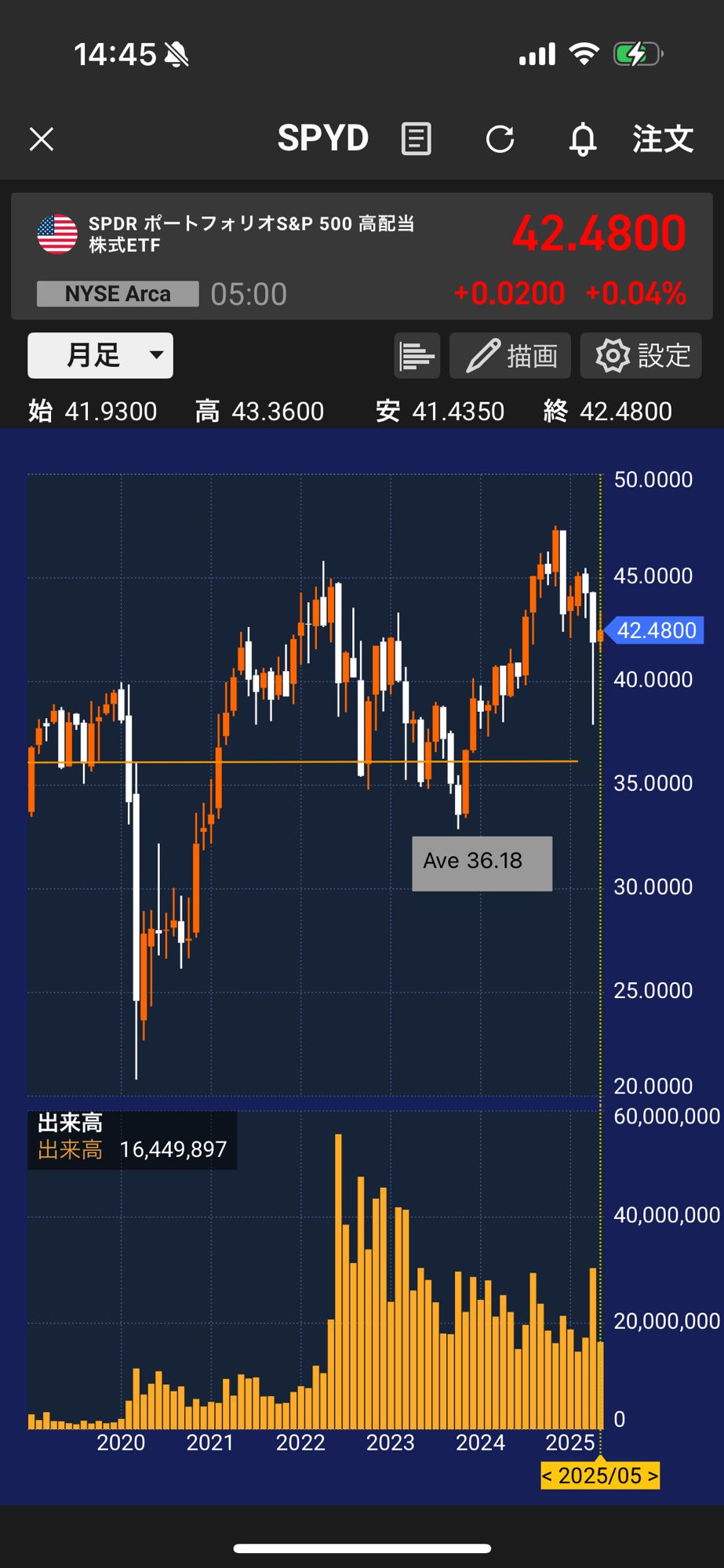Screen dimensions: 724x1568
Task: Open the 描画 drawing tool
Action: (512, 356)
